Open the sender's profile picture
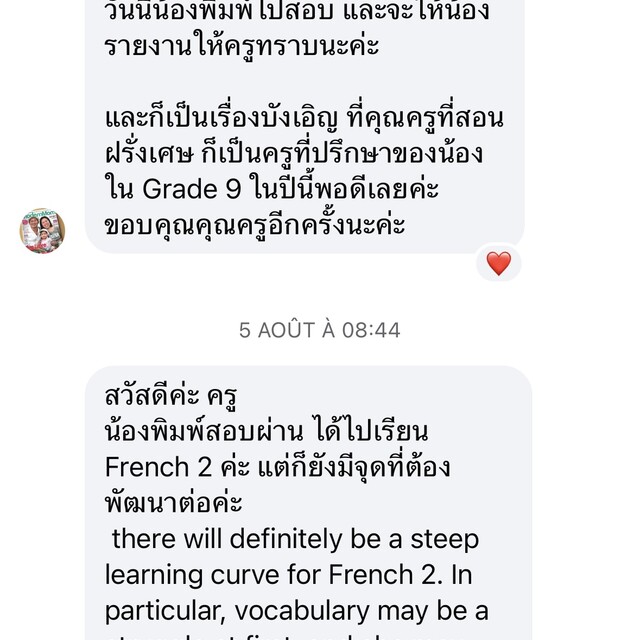Viewport: 640px width, 640px height. 42,231
